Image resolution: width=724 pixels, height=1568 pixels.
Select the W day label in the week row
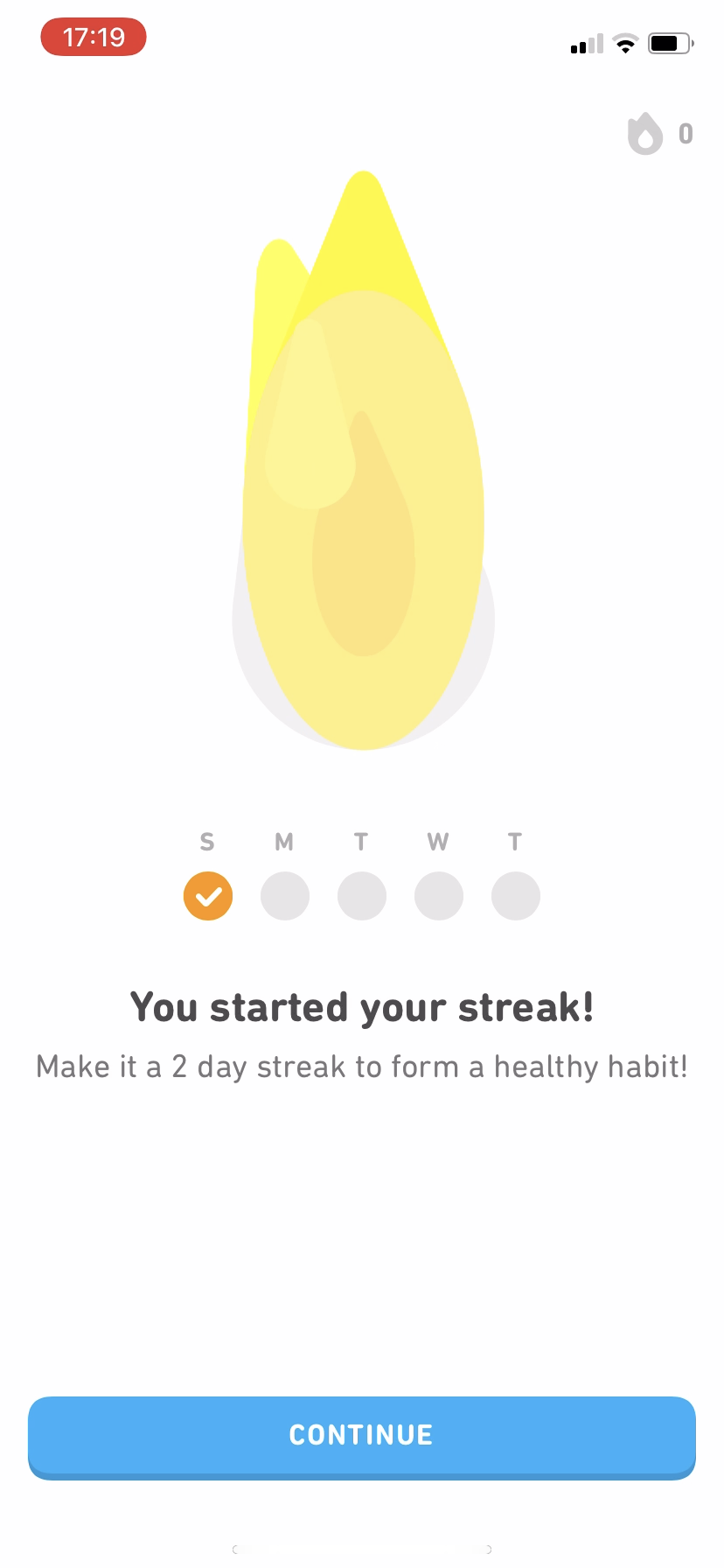[438, 841]
